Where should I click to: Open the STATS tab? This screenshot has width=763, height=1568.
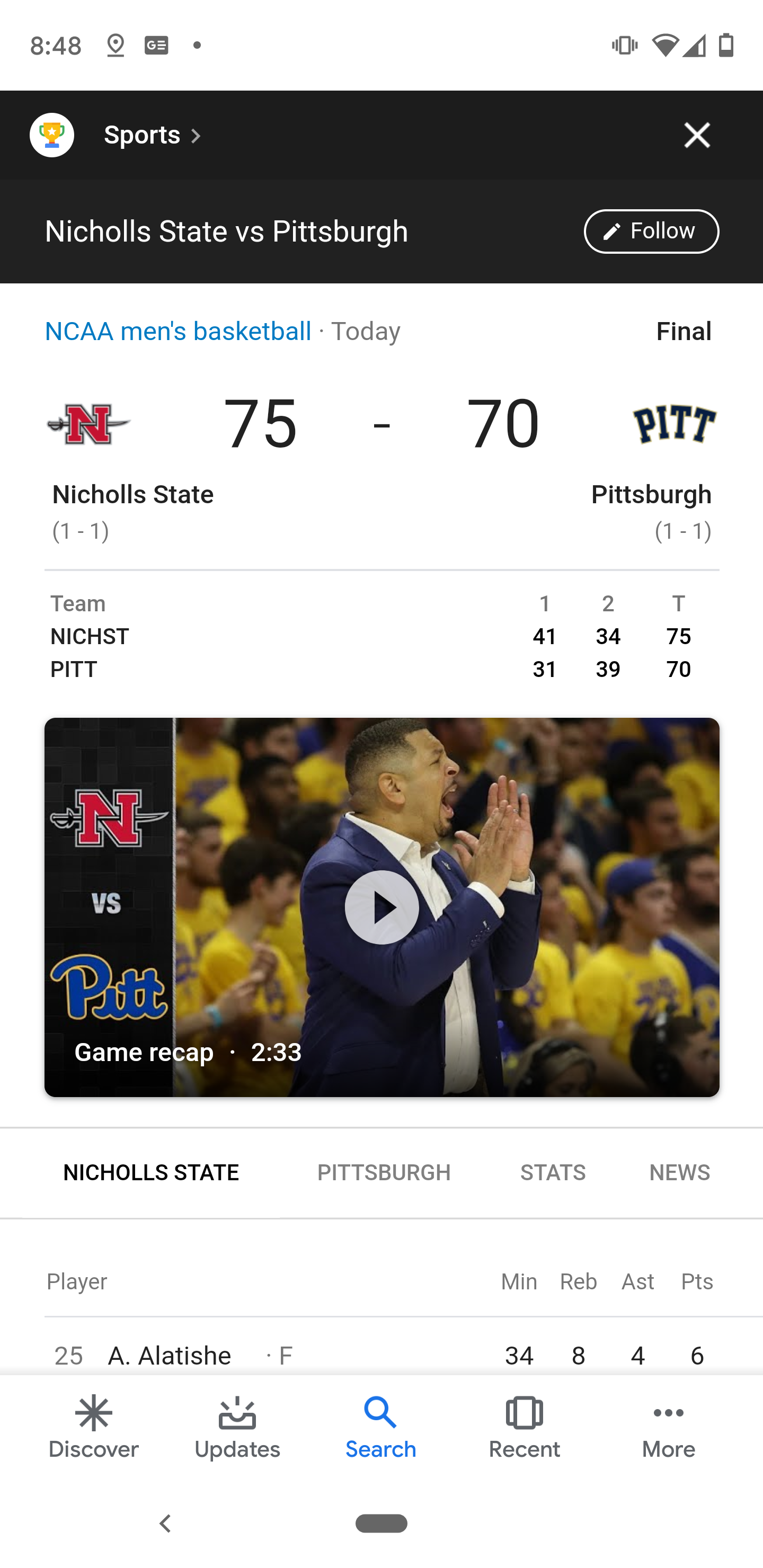(553, 1172)
